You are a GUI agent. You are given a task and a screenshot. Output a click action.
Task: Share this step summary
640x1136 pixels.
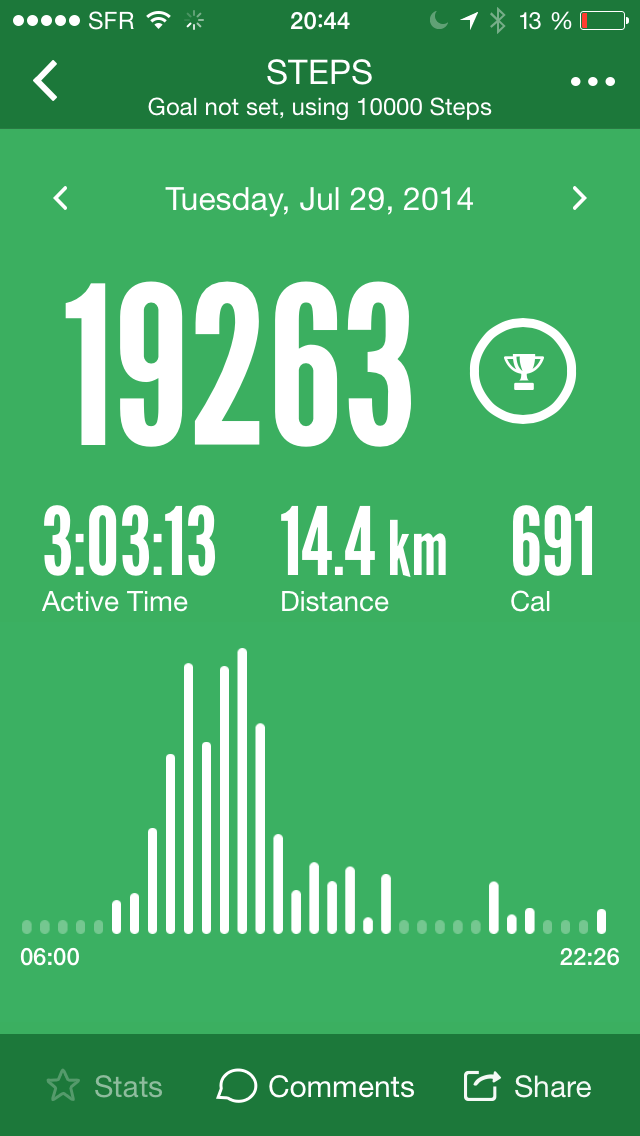(x=528, y=1086)
